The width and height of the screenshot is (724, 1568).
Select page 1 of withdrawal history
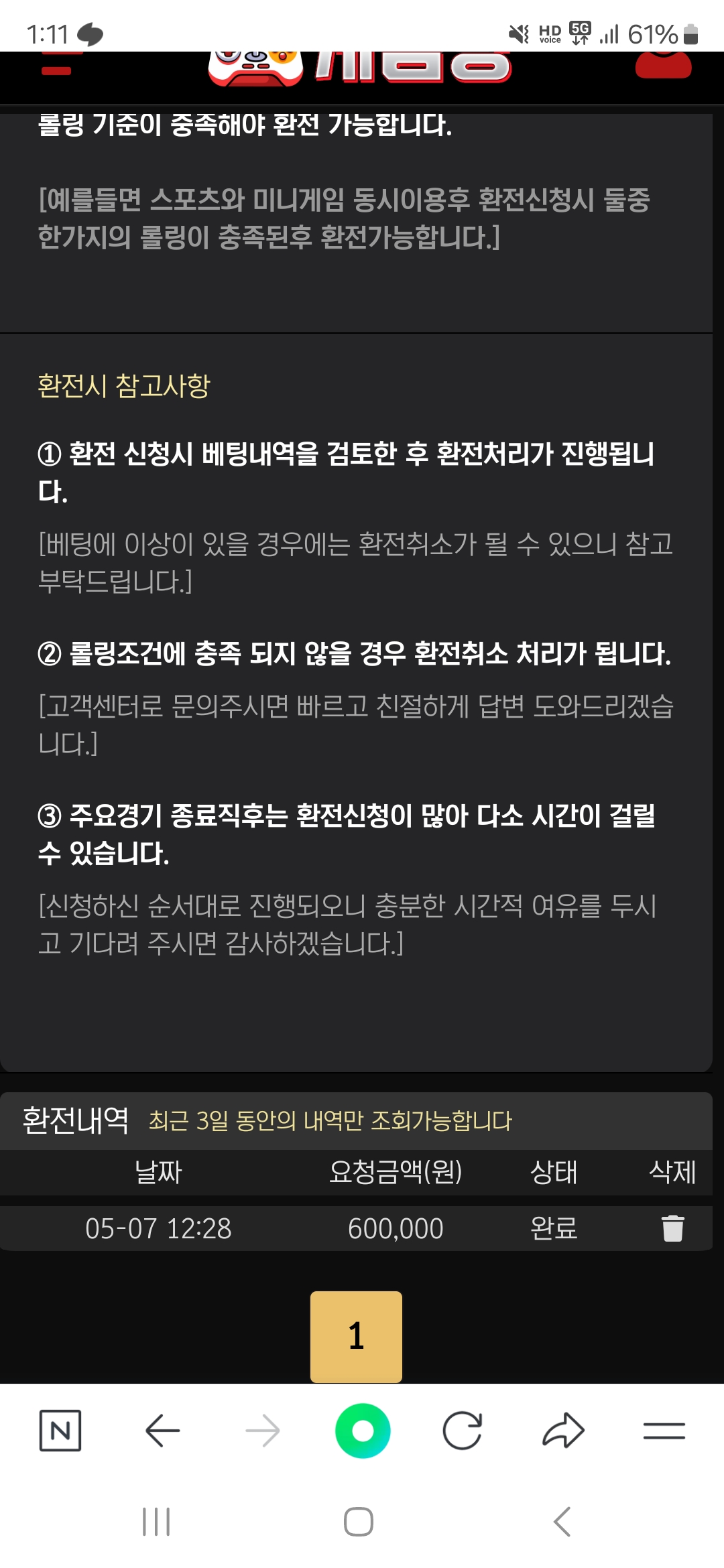pyautogui.click(x=356, y=1336)
